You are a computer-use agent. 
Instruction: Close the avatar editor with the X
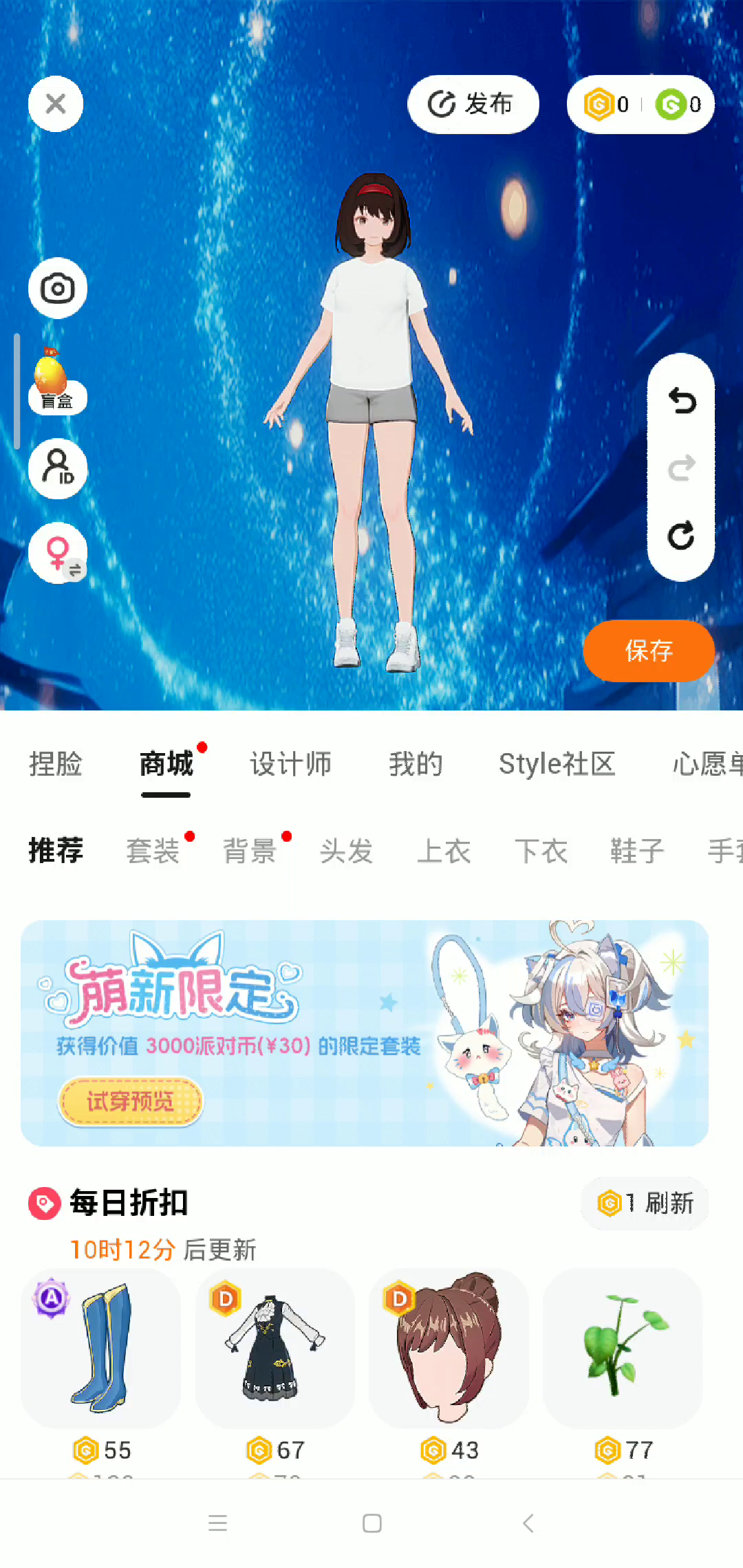click(56, 104)
